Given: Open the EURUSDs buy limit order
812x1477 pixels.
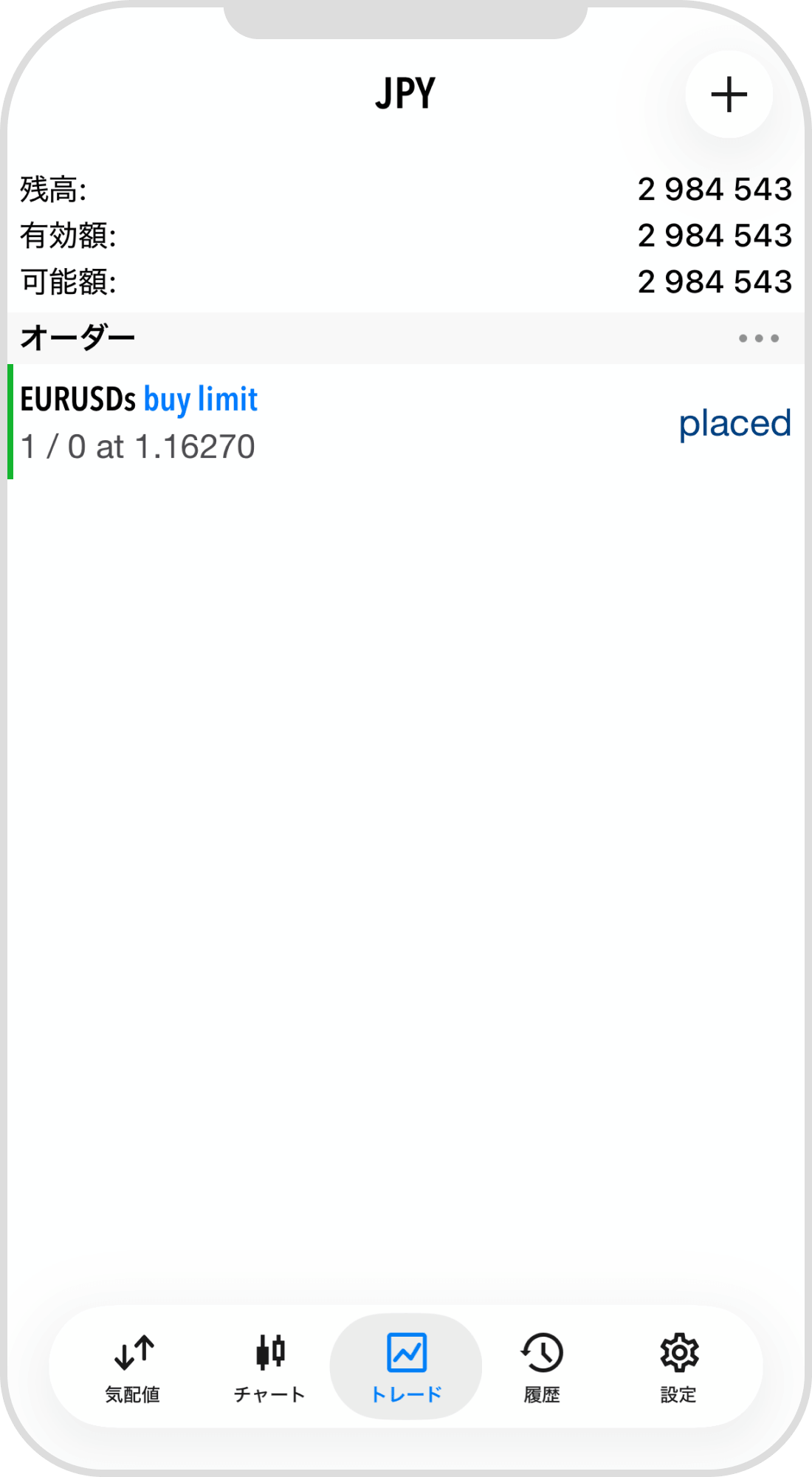Looking at the screenshot, I should click(405, 422).
